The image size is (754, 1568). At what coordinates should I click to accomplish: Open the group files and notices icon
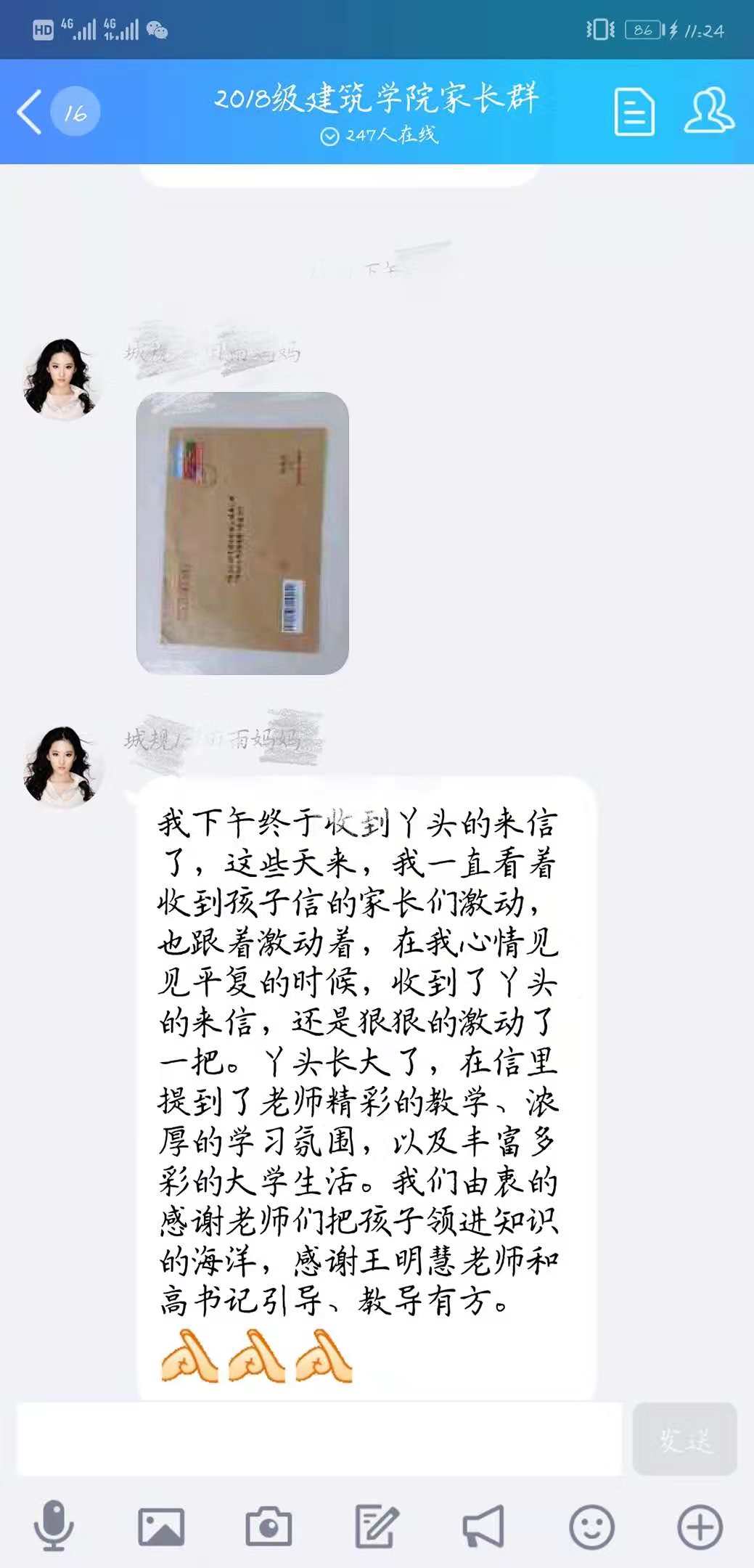coord(634,112)
